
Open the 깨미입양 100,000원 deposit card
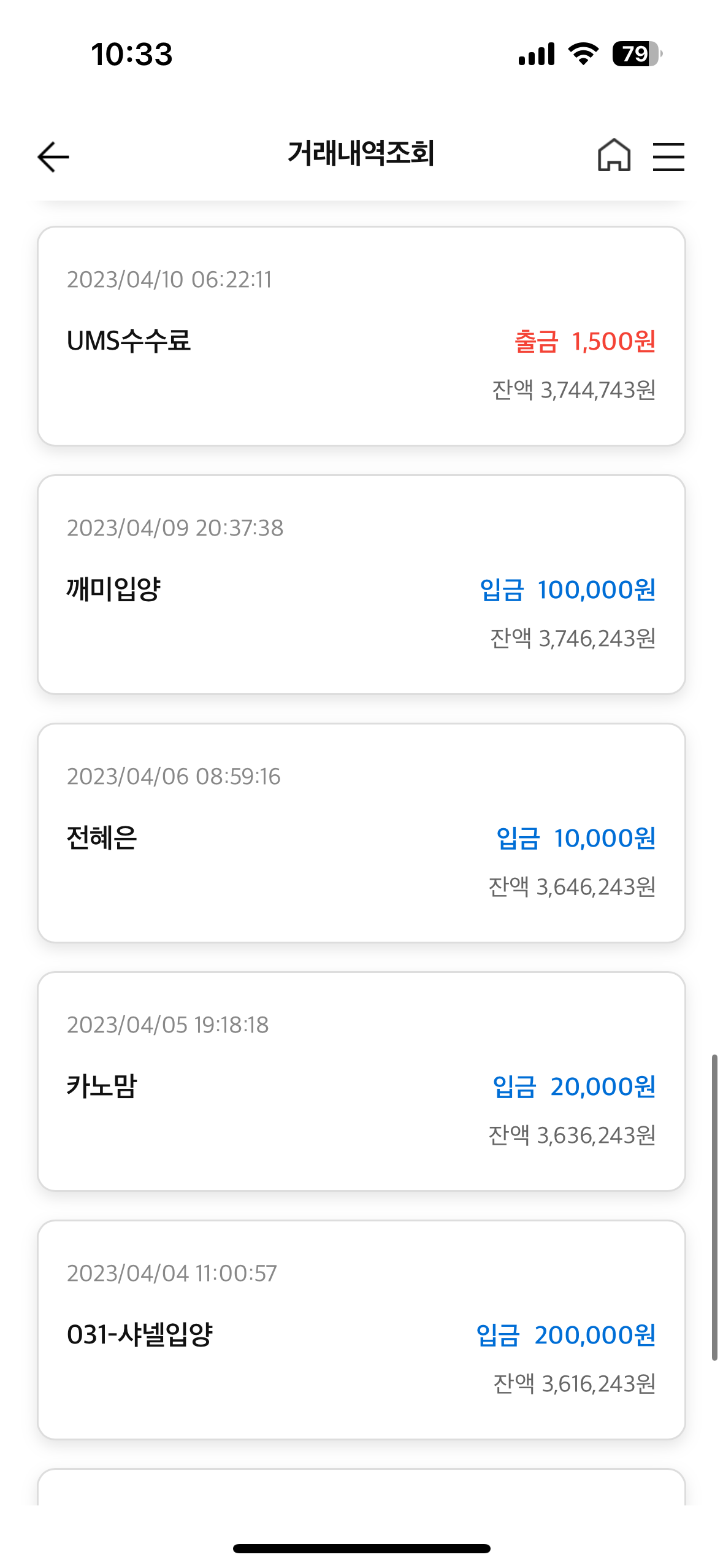pos(361,585)
